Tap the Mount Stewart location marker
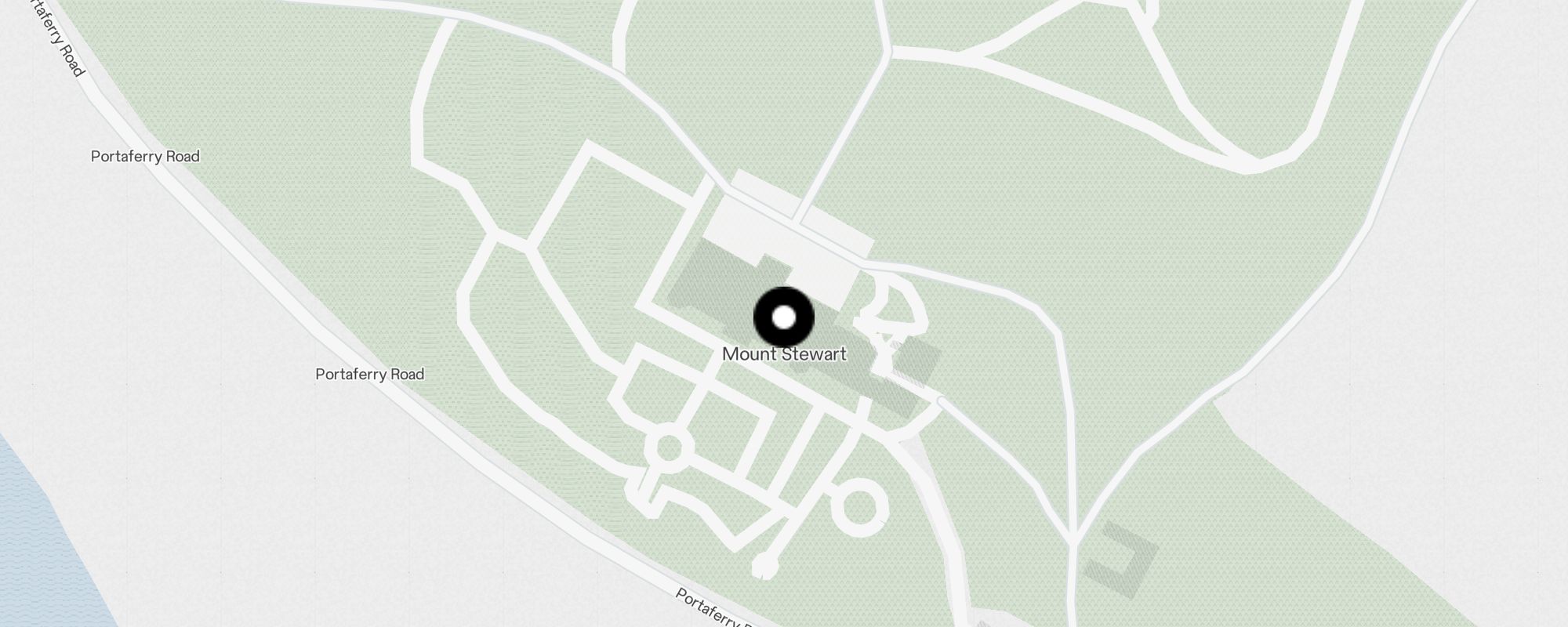 point(783,317)
